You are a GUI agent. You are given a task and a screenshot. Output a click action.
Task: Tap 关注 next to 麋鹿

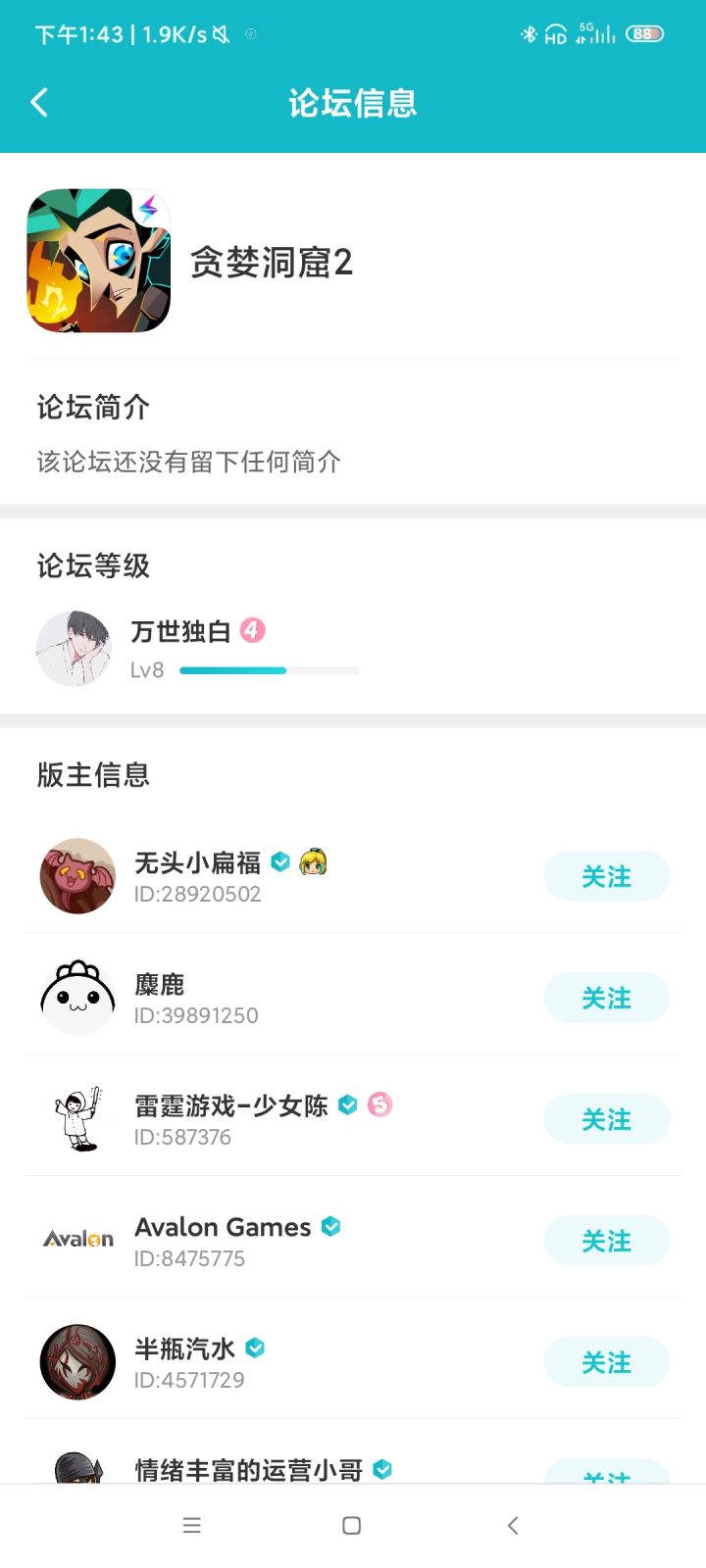606,998
